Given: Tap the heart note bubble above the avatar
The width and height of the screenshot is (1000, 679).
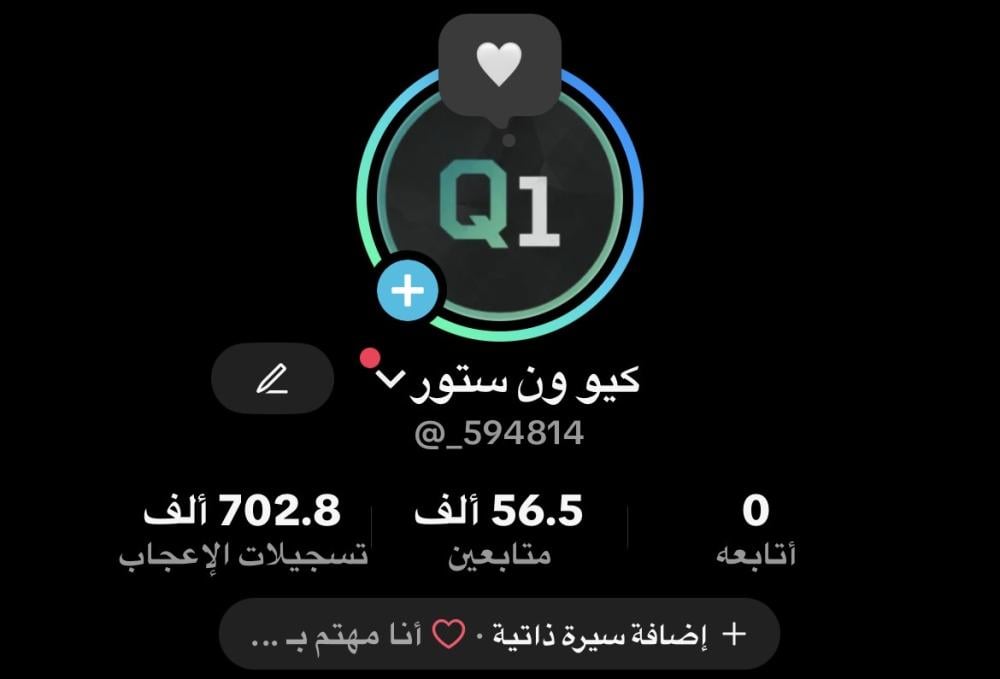Looking at the screenshot, I should click(x=499, y=65).
